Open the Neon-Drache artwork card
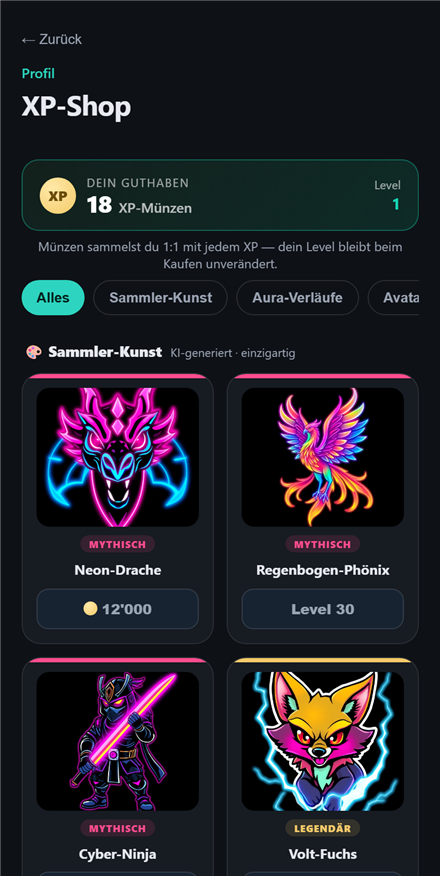This screenshot has height=876, width=440. pyautogui.click(x=118, y=508)
